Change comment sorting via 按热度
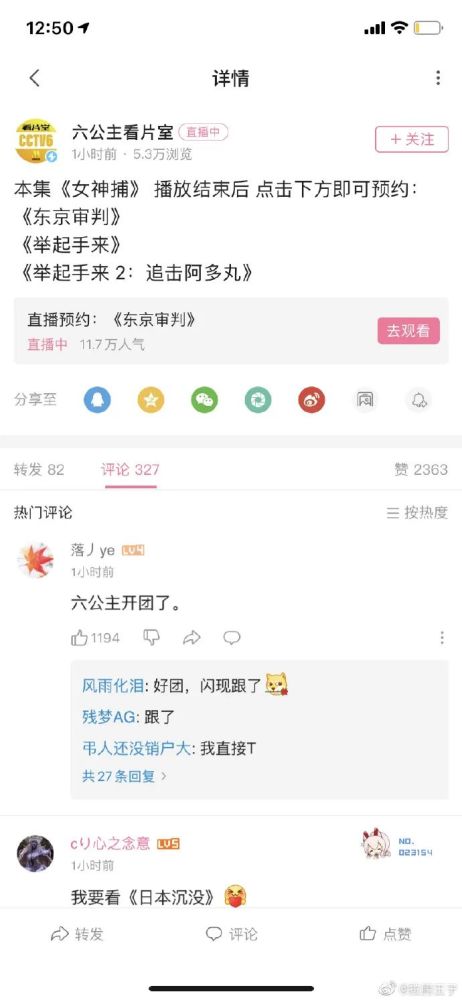The height and width of the screenshot is (1000, 462). pos(417,512)
